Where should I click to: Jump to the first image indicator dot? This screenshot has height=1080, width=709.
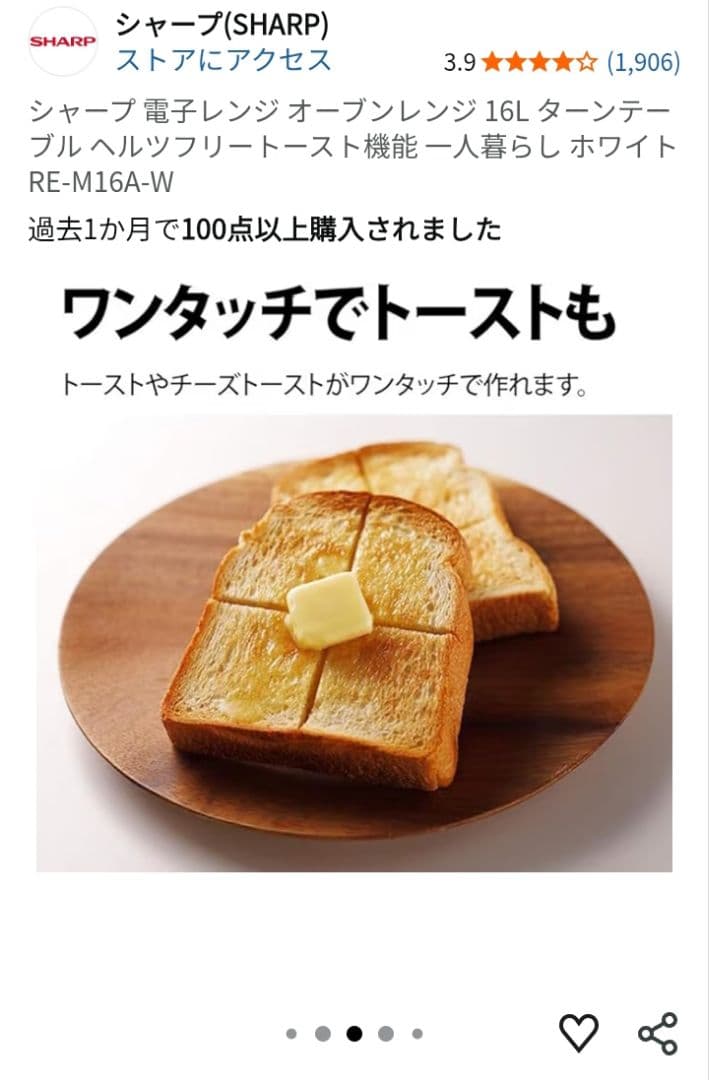291,1034
